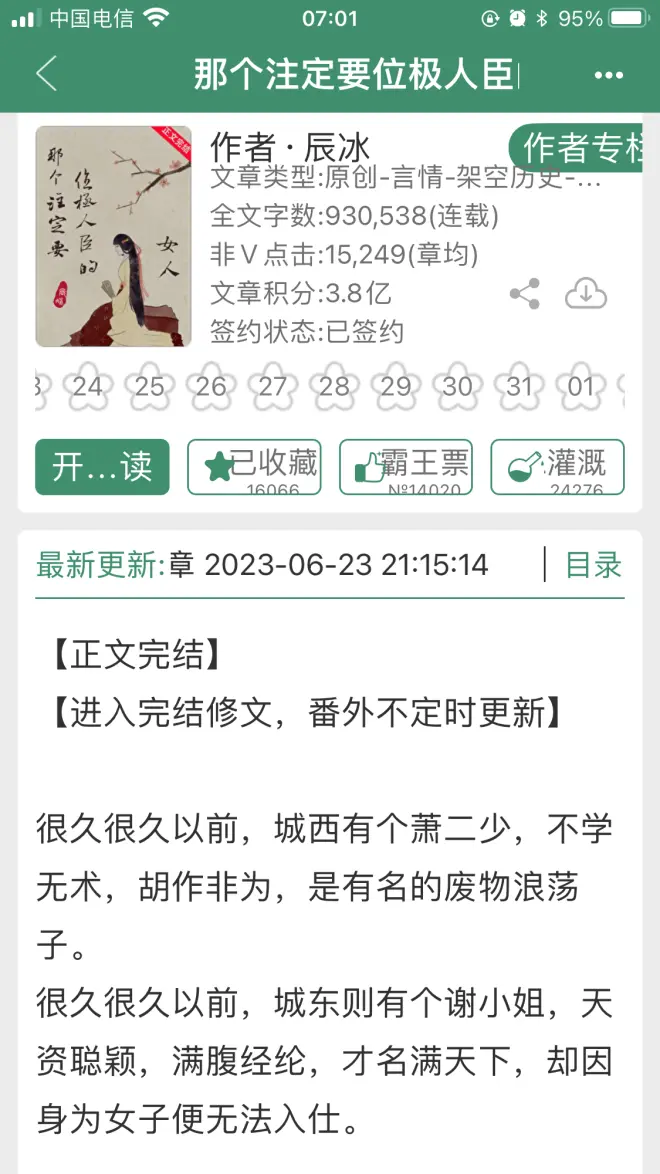Tap the 灌溉 button

click(x=557, y=467)
